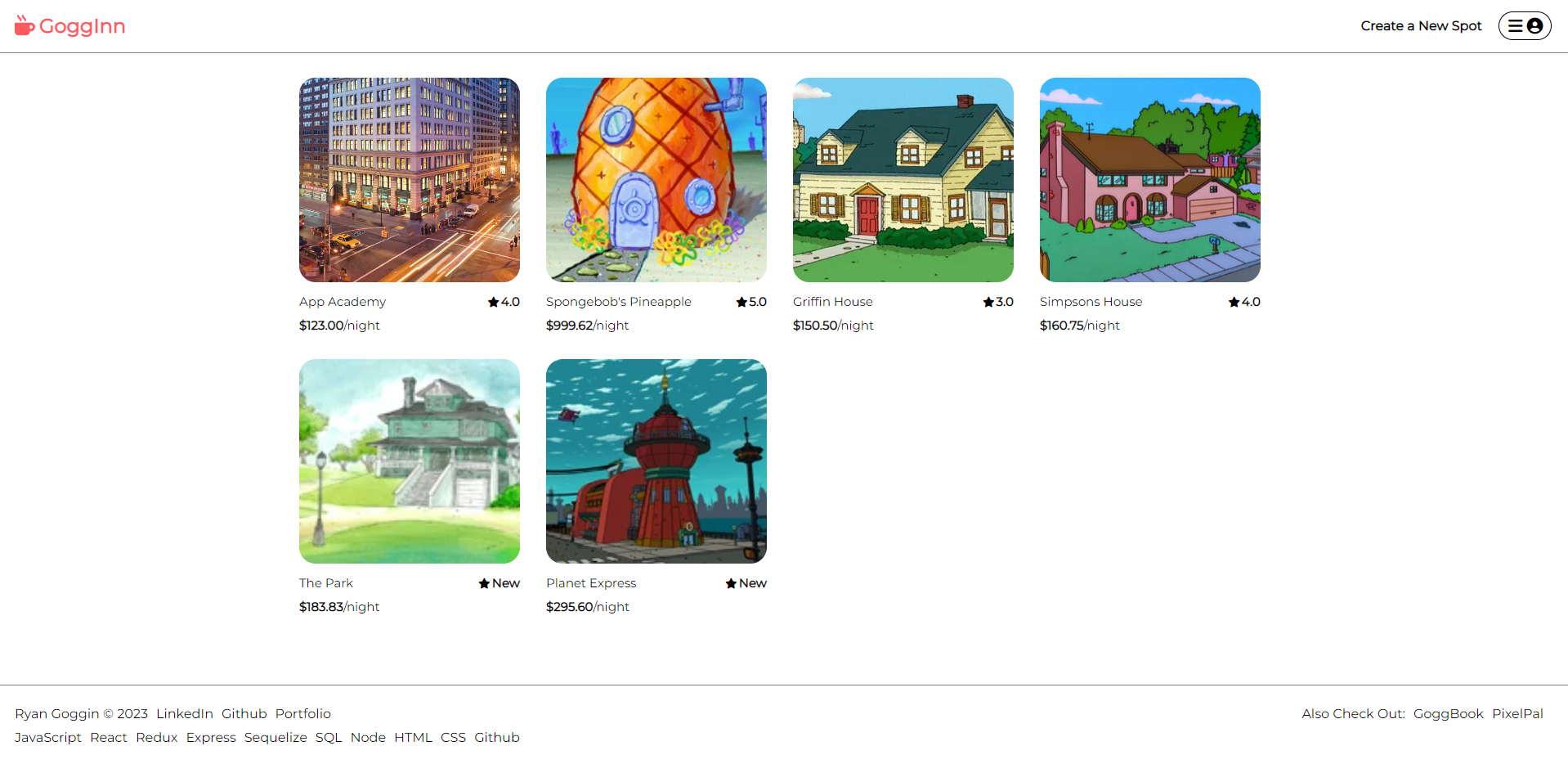The image size is (1568, 764).
Task: Click Create a New Spot
Action: [1420, 26]
